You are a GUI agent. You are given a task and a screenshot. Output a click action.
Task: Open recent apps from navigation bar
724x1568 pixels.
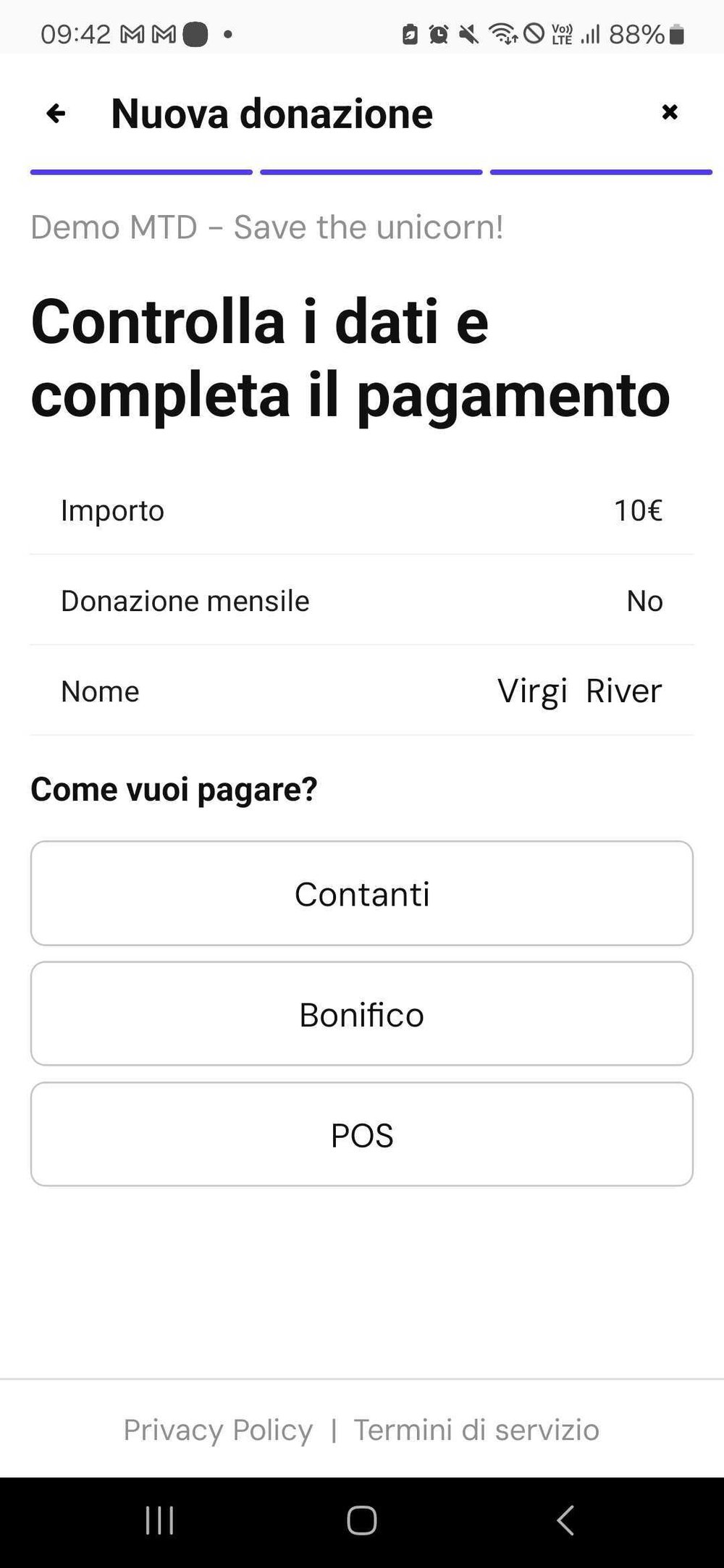tap(159, 1520)
